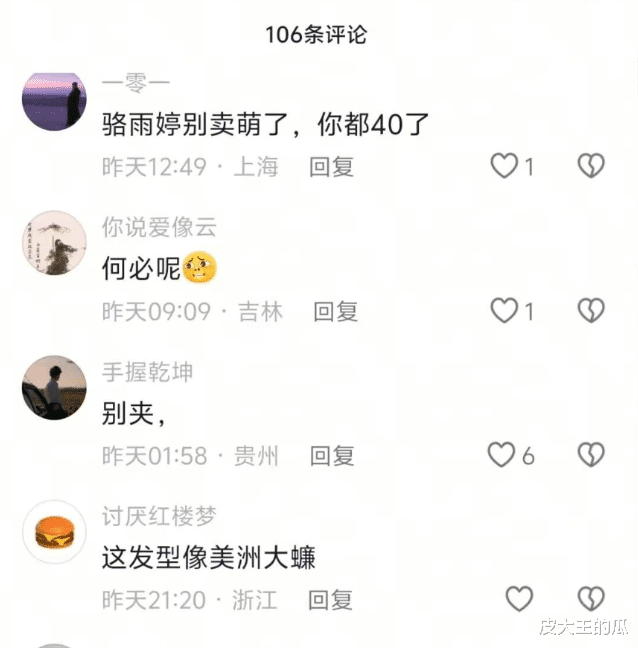The width and height of the screenshot is (638, 648).
Task: Reply to 一零一's comment
Action: pyautogui.click(x=331, y=167)
